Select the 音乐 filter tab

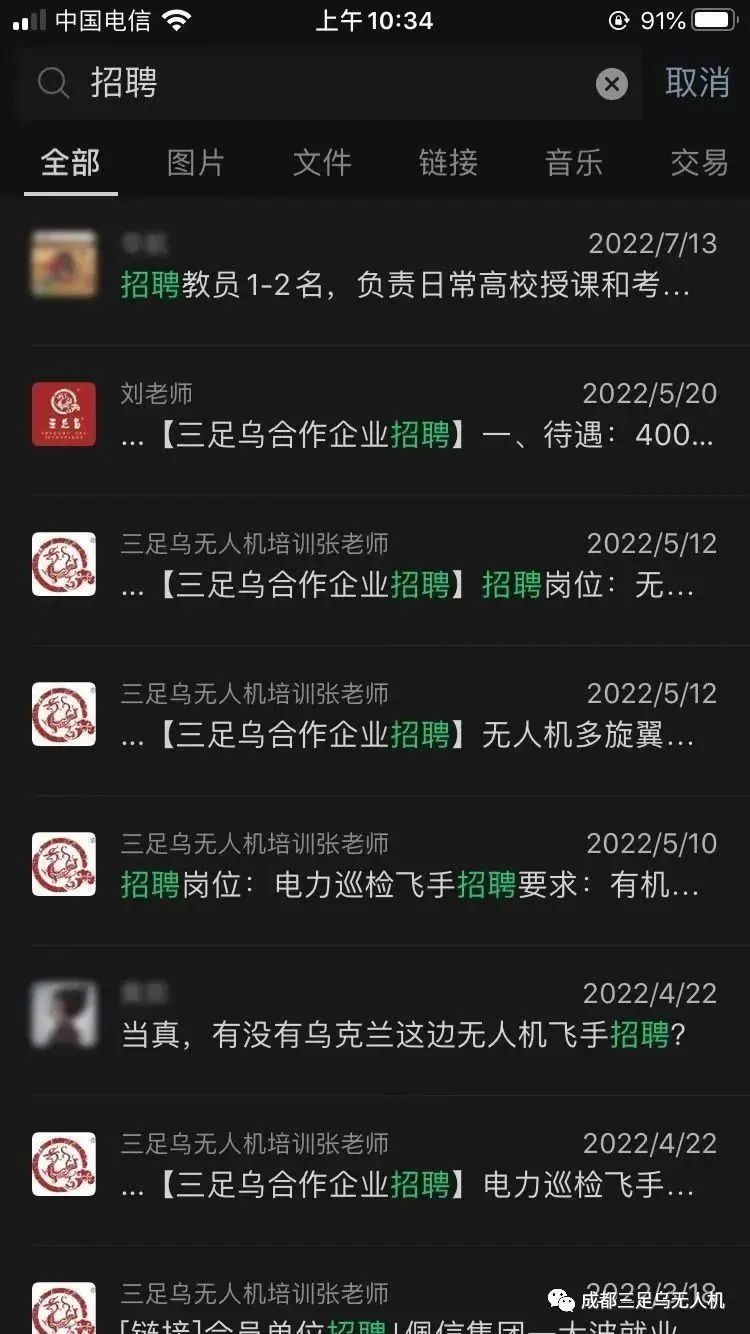point(573,162)
